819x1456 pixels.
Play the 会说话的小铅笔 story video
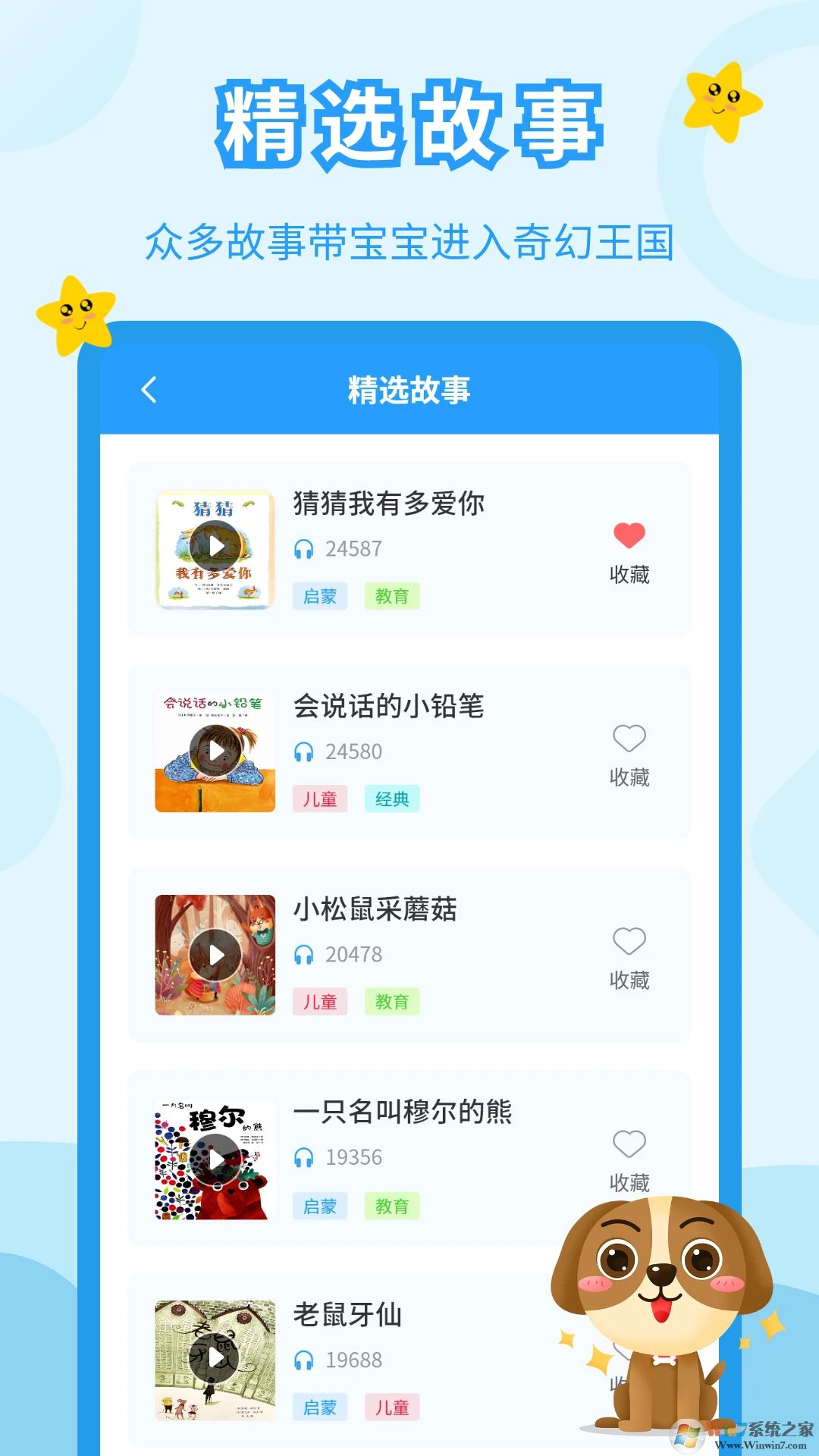click(x=215, y=751)
